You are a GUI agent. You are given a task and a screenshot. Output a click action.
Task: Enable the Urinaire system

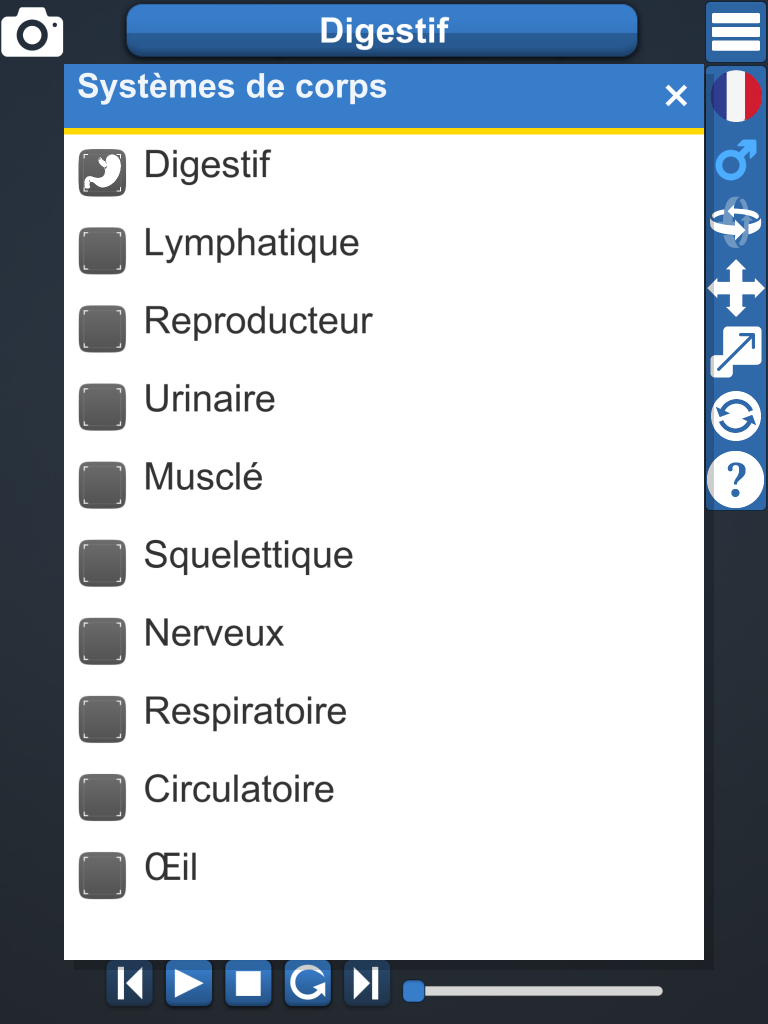[103, 406]
